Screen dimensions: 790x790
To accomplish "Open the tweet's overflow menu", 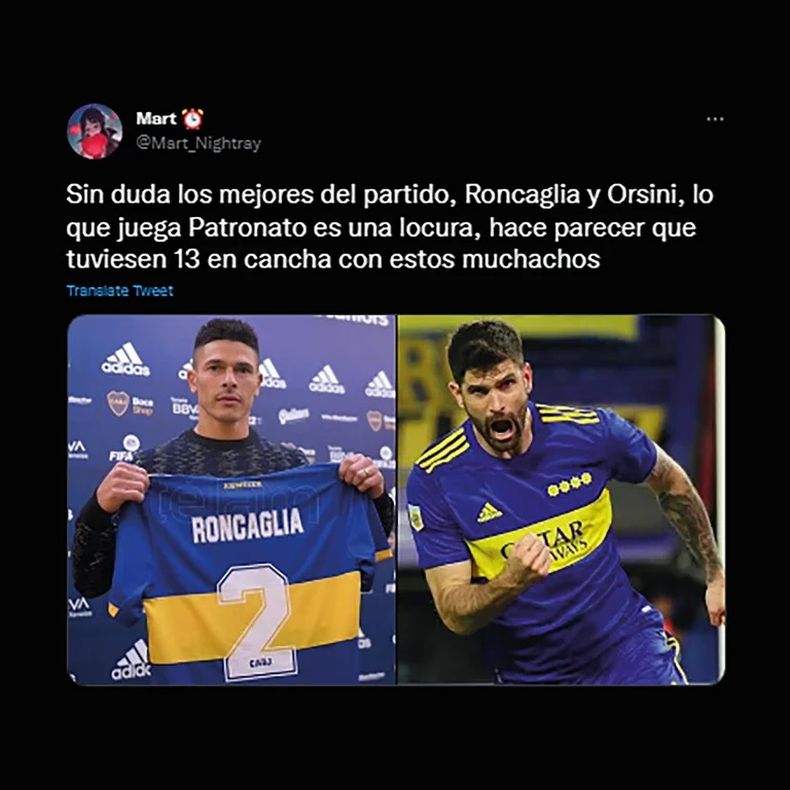I will 714,118.
